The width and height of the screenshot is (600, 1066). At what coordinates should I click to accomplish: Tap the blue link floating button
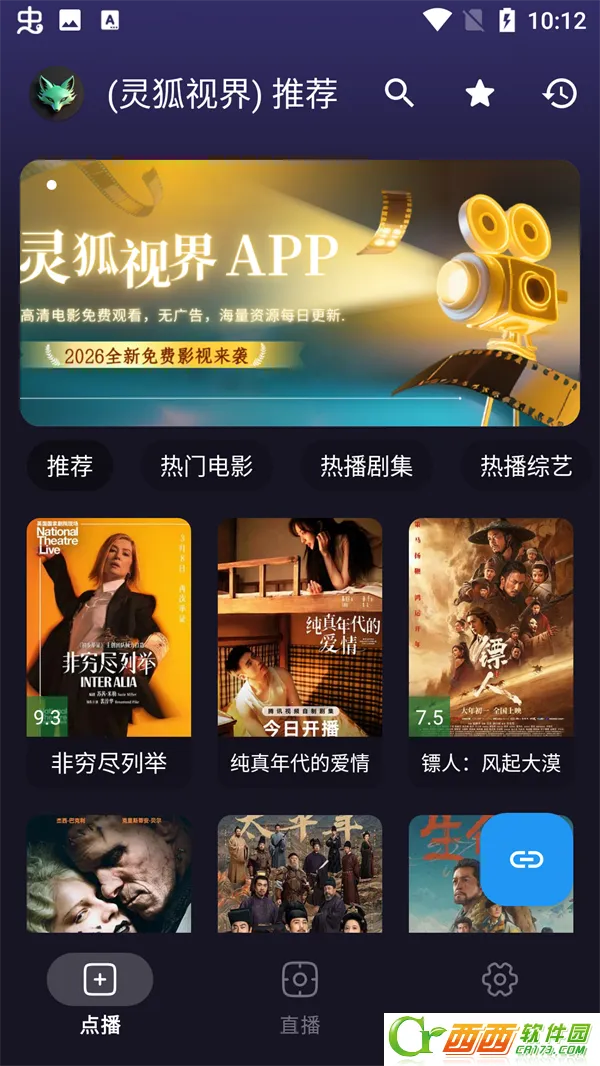pyautogui.click(x=526, y=859)
